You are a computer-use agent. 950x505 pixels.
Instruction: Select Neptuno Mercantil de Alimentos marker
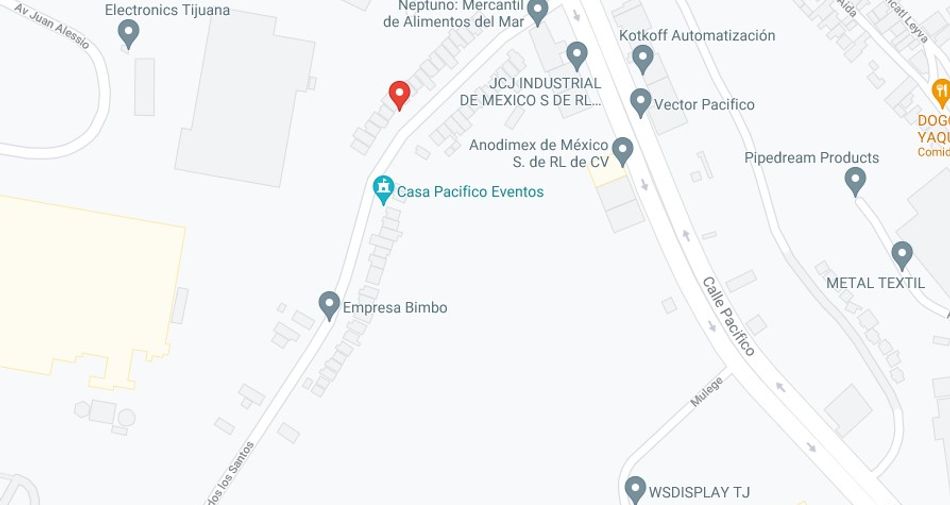click(x=538, y=11)
